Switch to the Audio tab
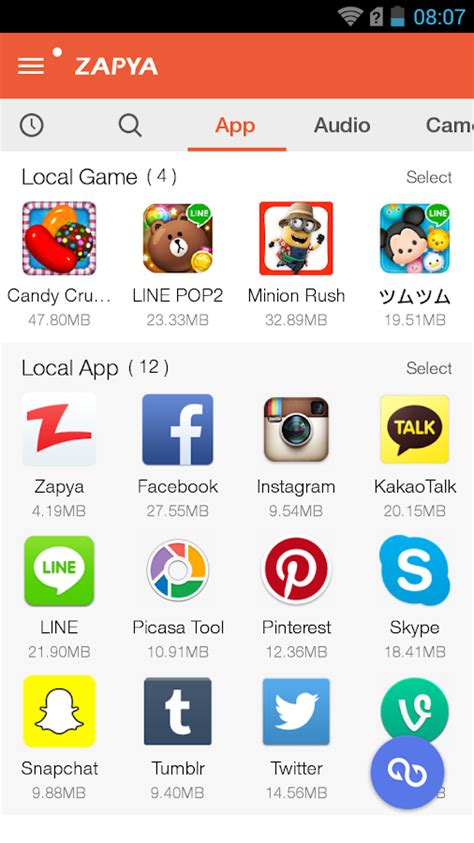Screen dimensions: 474x843 pyautogui.click(x=342, y=125)
